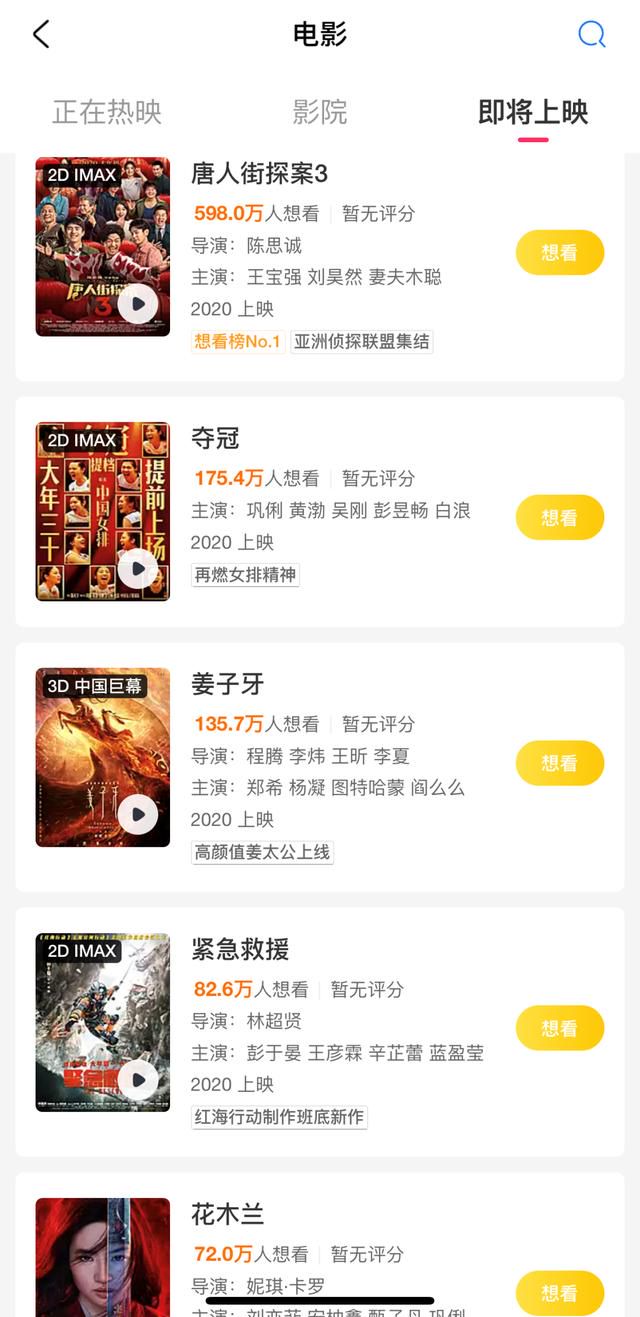Mark 夺冠 as 想看
Viewport: 640px width, 1317px height.
(560, 517)
